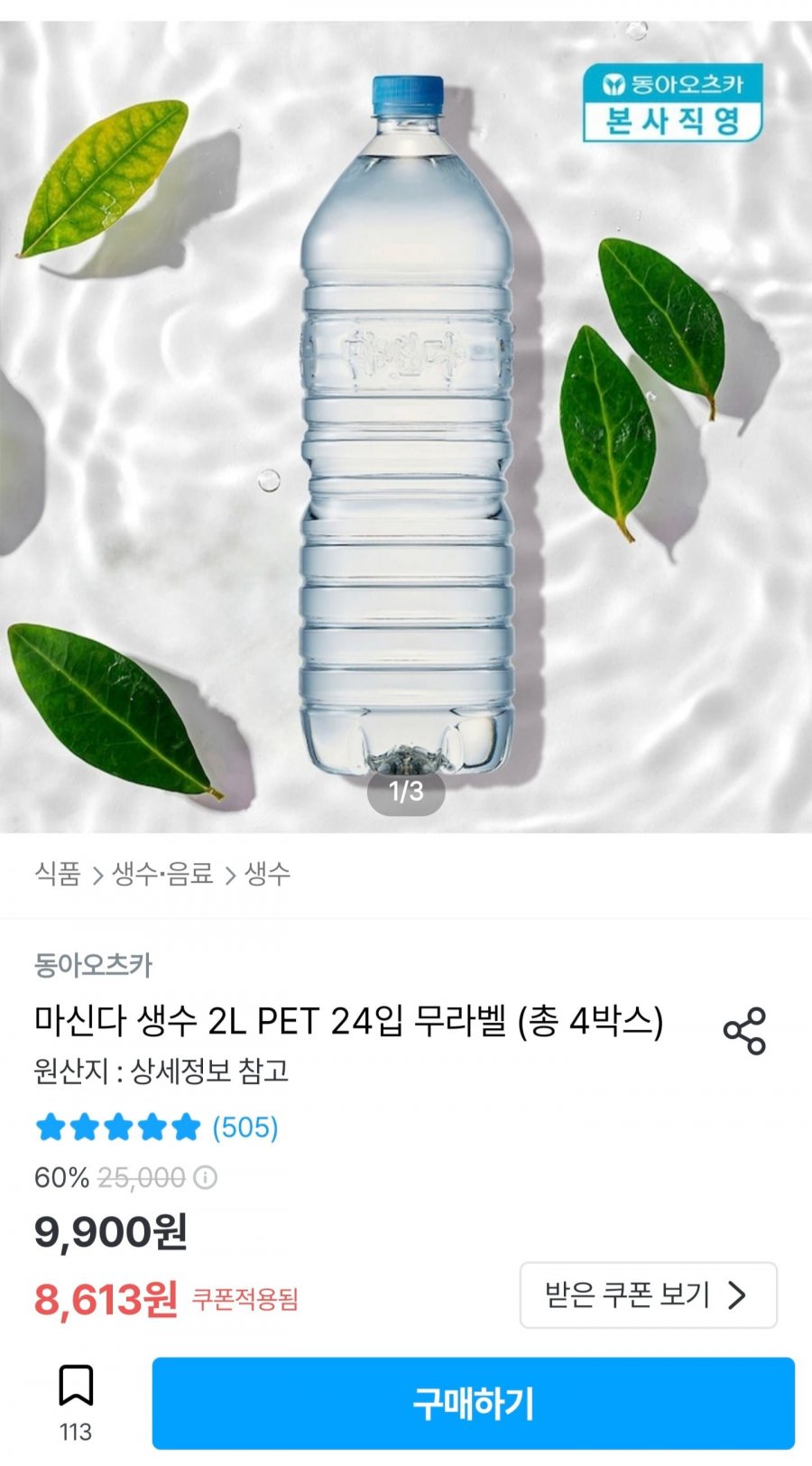Open the product image in full view
812x1466 pixels.
pyautogui.click(x=406, y=424)
